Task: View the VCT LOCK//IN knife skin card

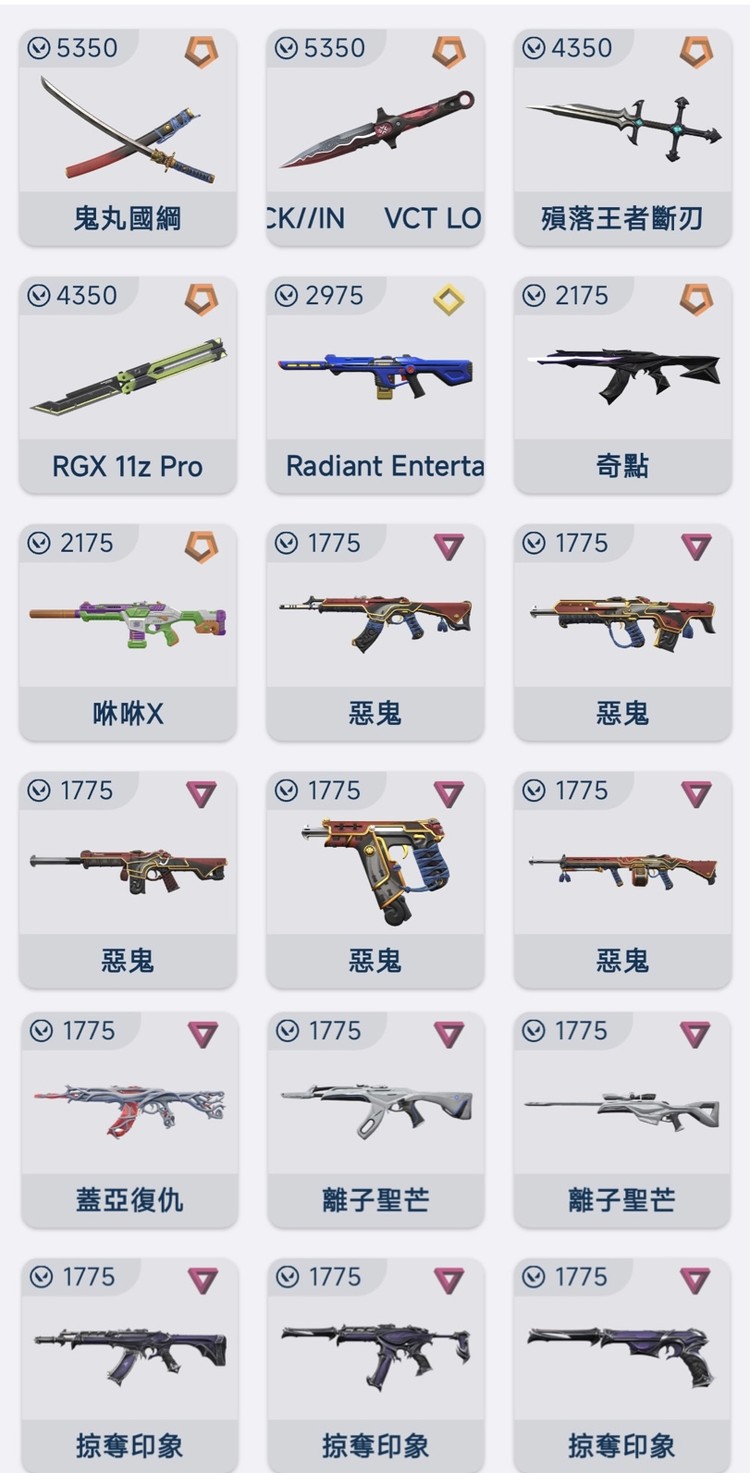Action: (x=375, y=137)
